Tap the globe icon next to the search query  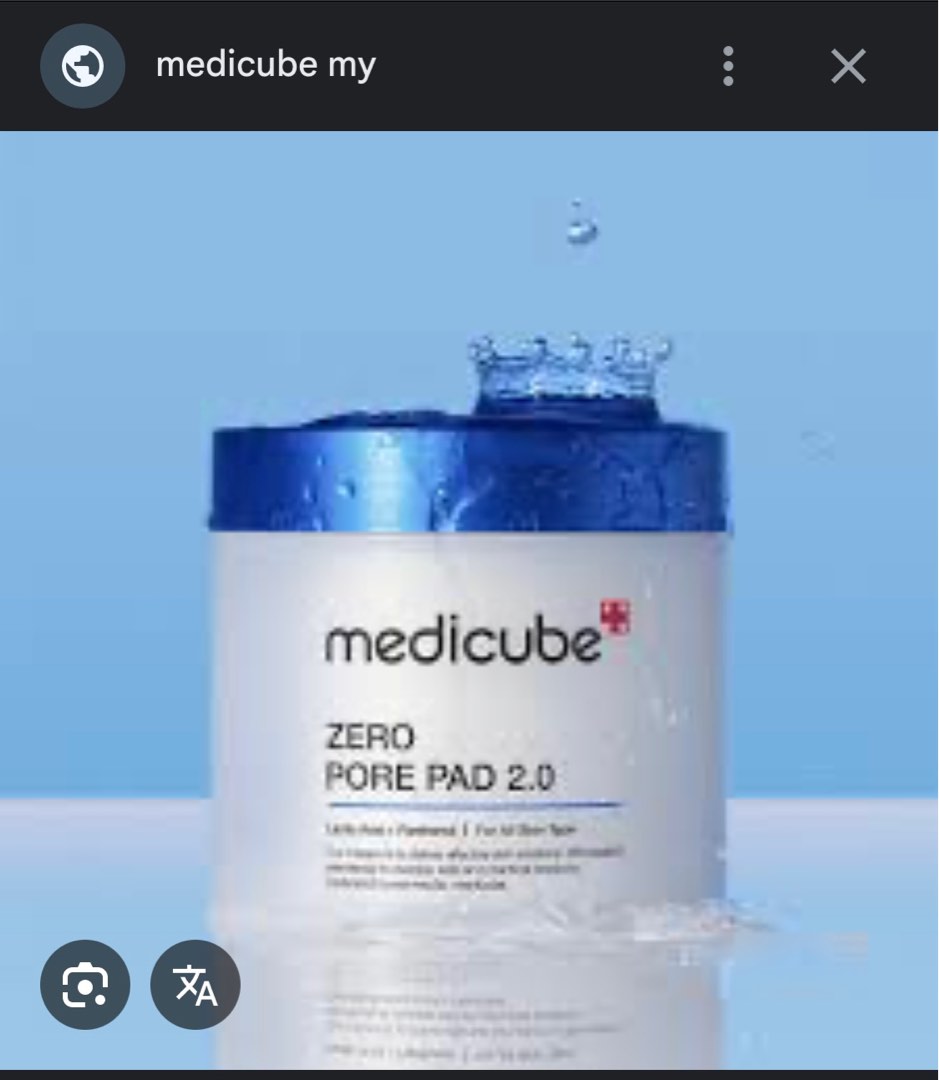(83, 66)
